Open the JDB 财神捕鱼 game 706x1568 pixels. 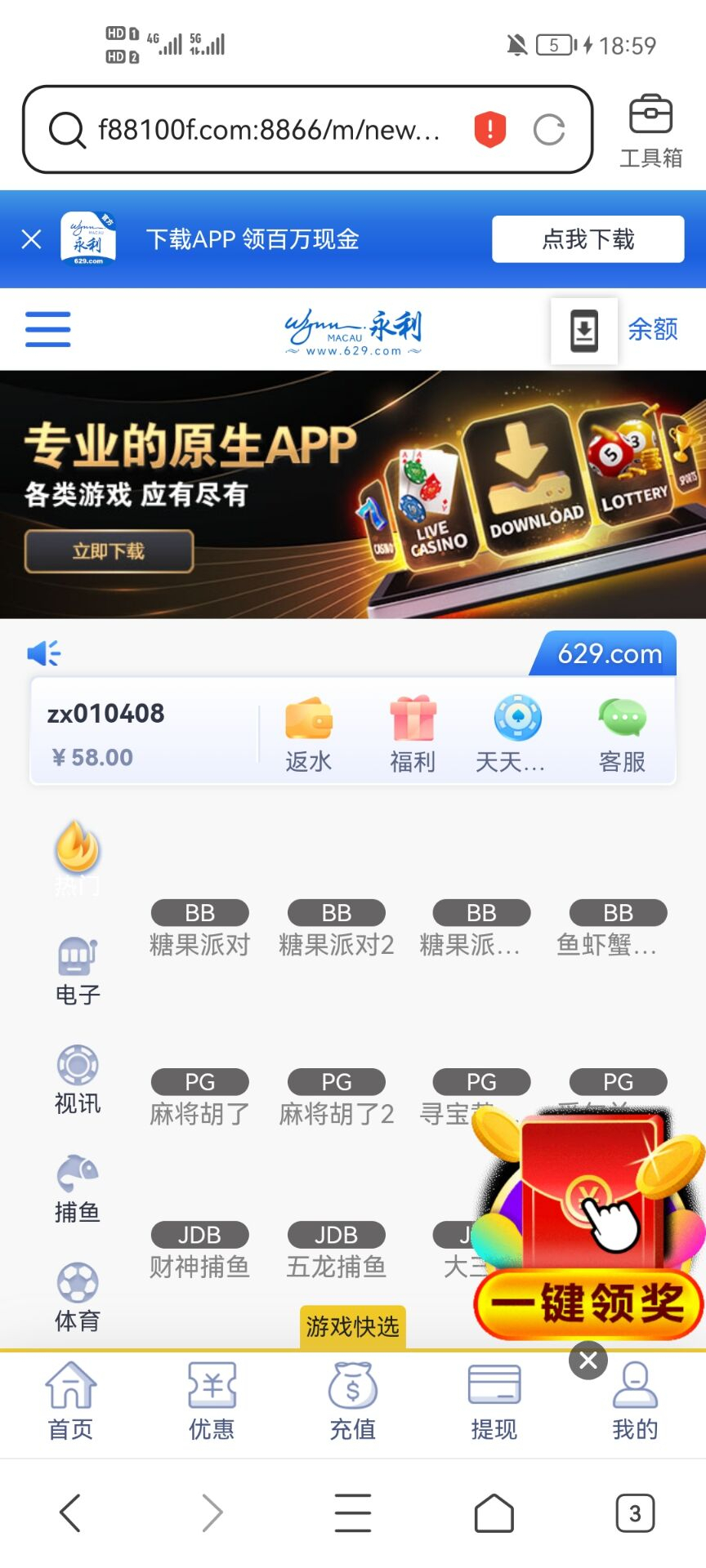pyautogui.click(x=199, y=1251)
